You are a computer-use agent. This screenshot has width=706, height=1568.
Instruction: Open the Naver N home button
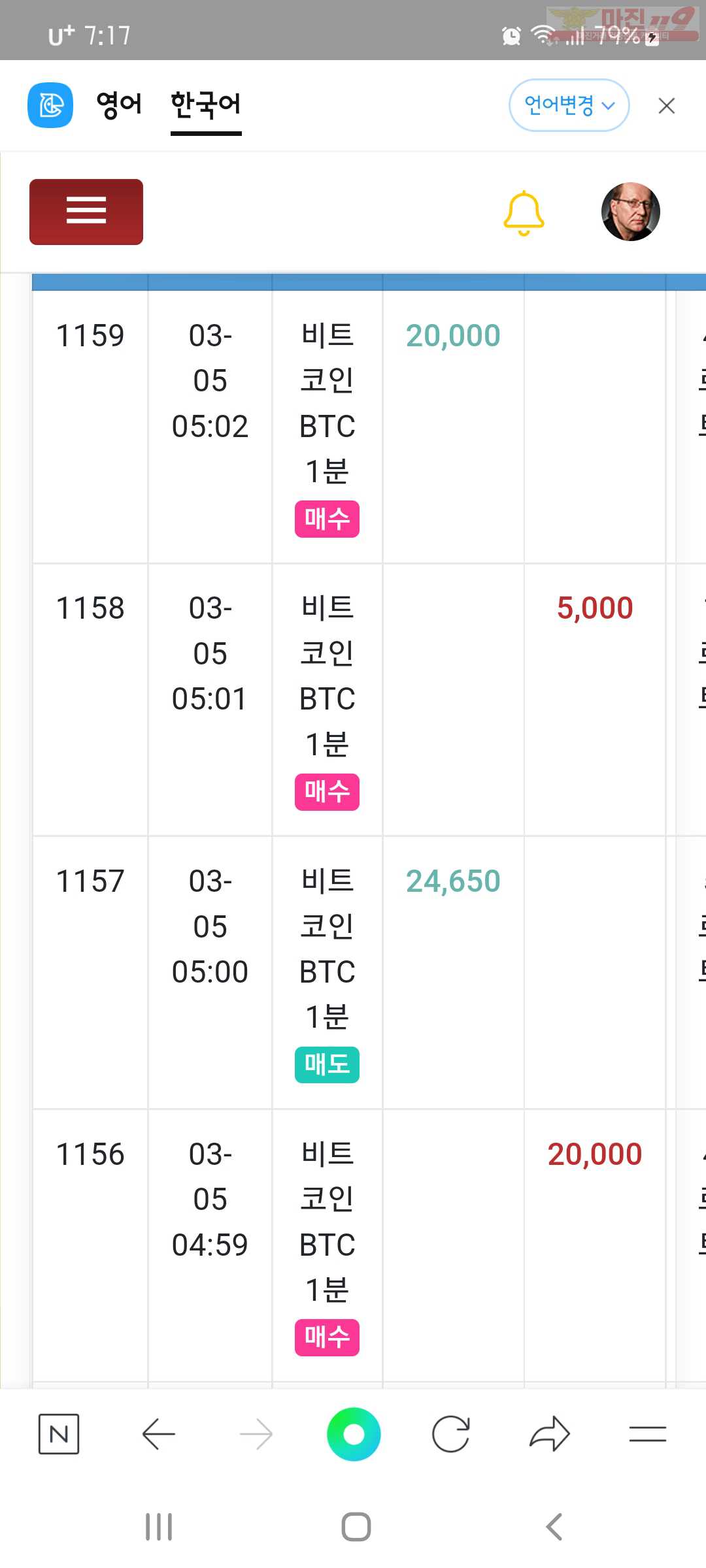coord(59,1434)
